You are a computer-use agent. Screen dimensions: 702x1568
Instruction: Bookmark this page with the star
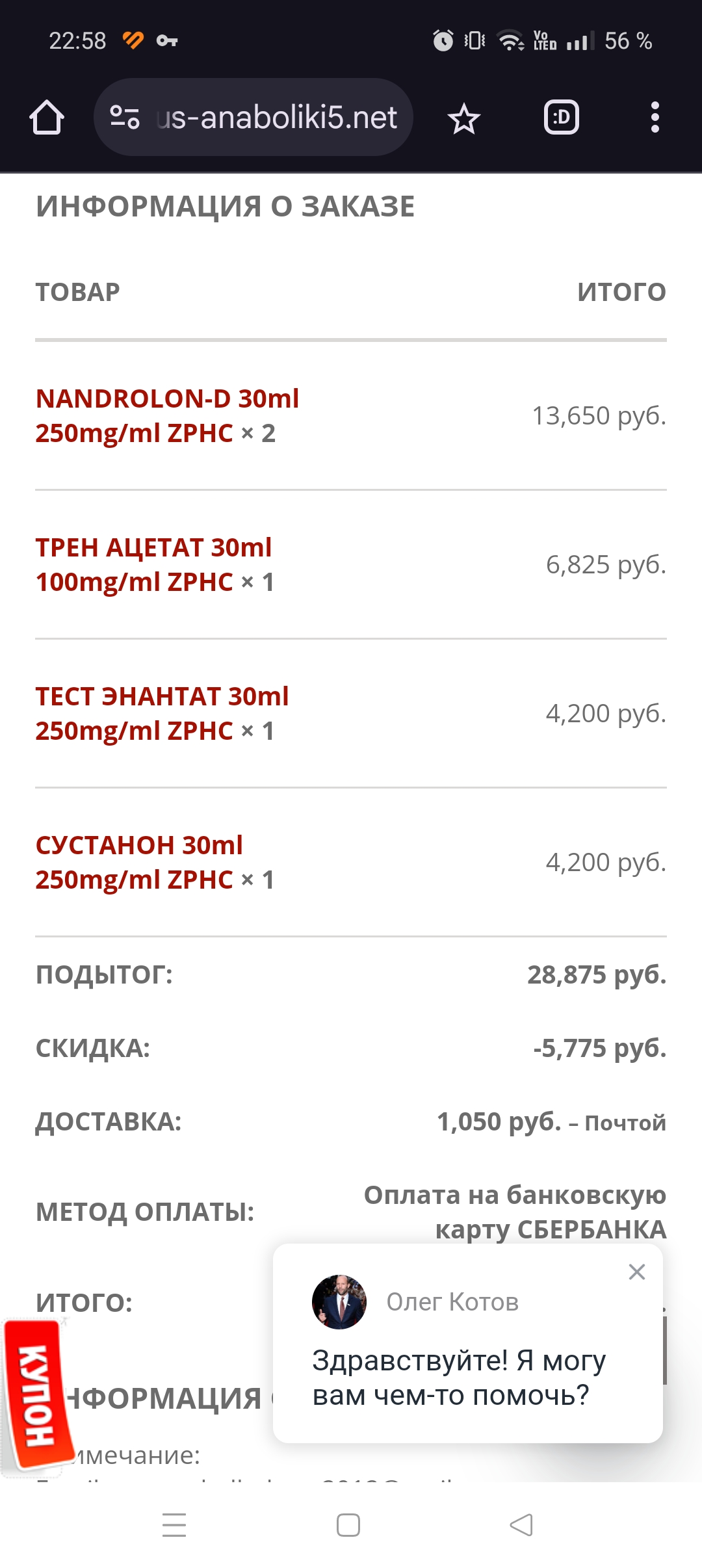[463, 118]
